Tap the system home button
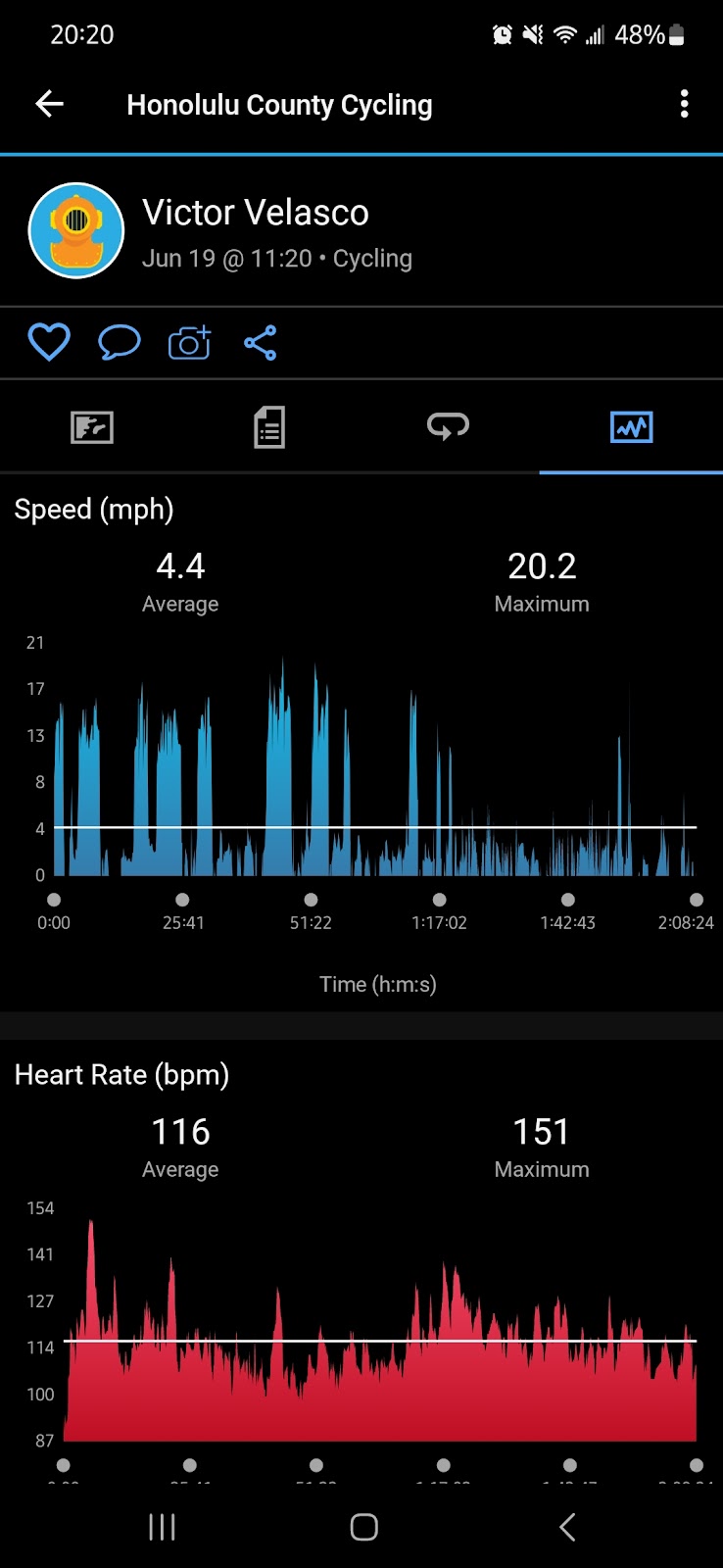The width and height of the screenshot is (723, 1568). point(363,1527)
